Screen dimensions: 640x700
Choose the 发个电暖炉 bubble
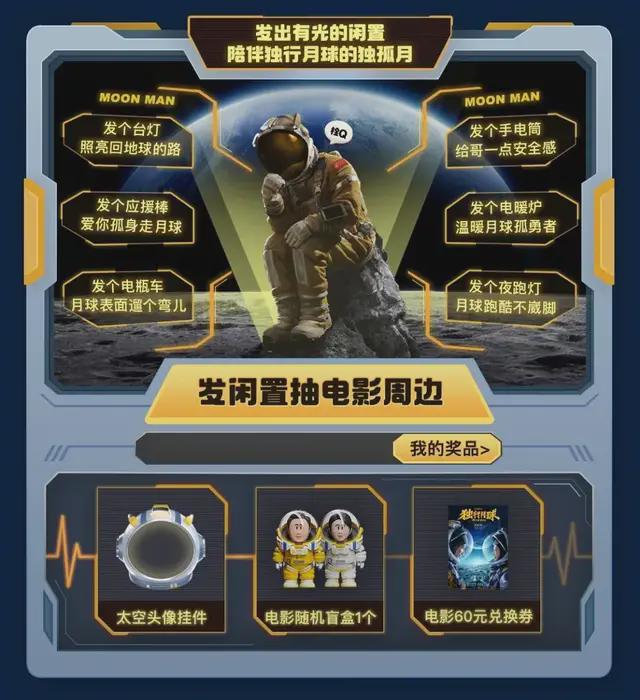tap(511, 217)
